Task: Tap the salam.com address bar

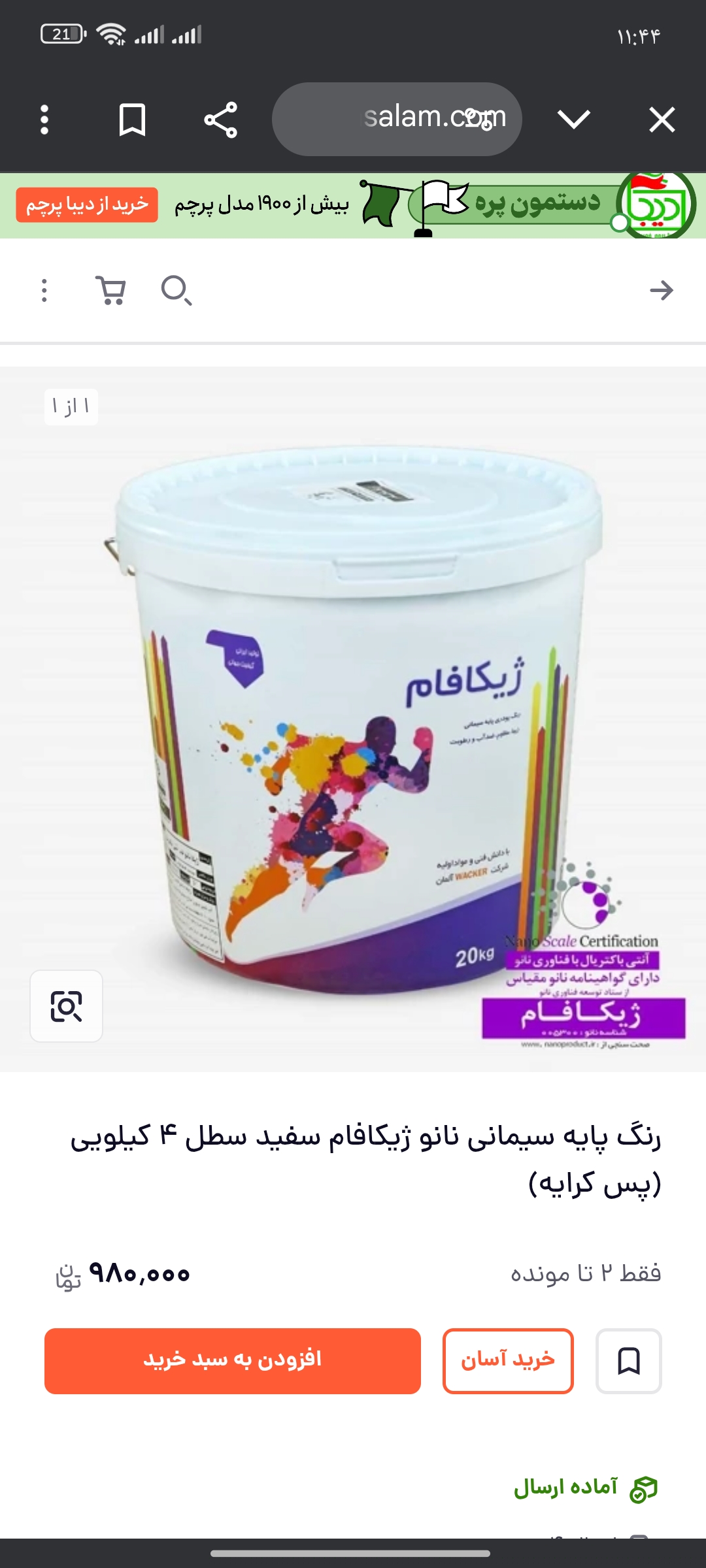Action: [397, 119]
